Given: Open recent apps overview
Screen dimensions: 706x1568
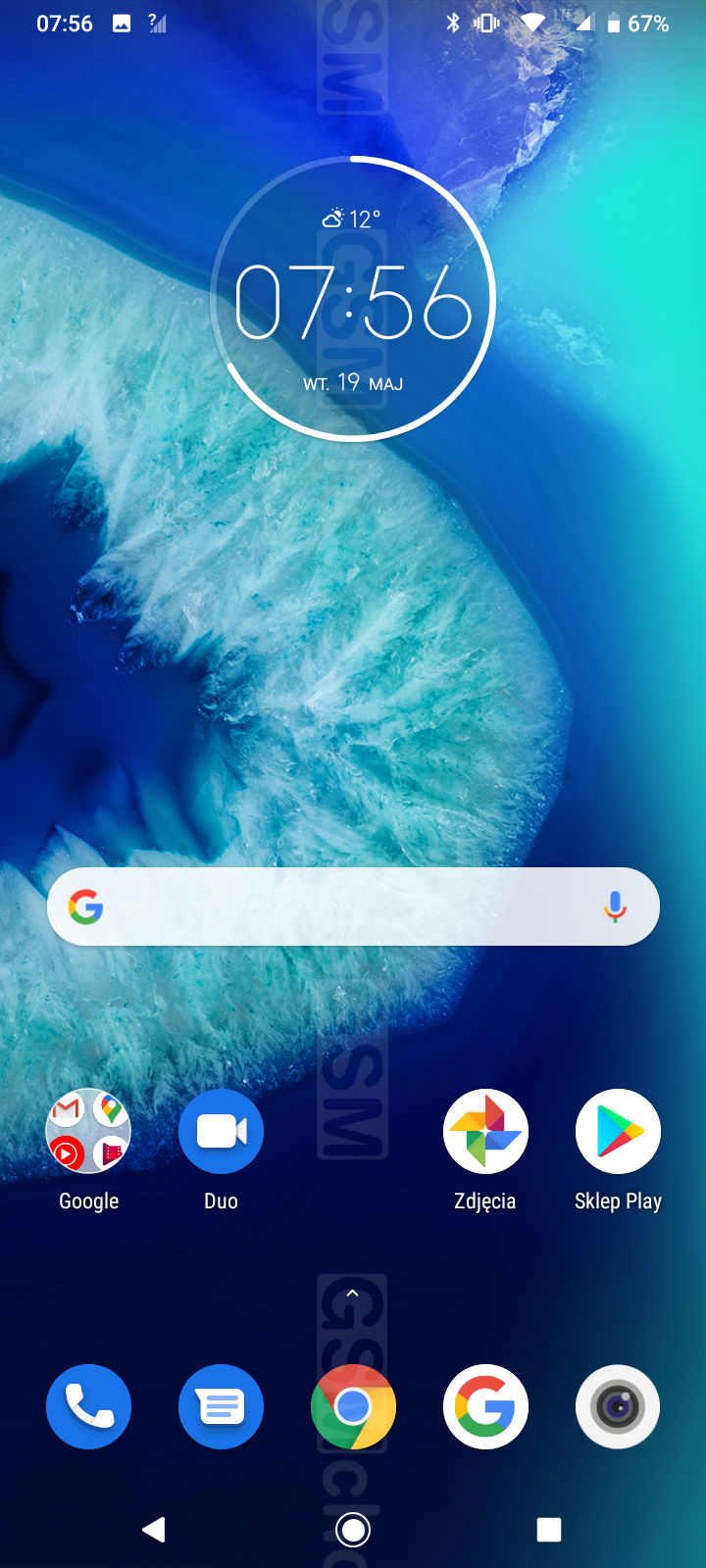Looking at the screenshot, I should pyautogui.click(x=549, y=1529).
